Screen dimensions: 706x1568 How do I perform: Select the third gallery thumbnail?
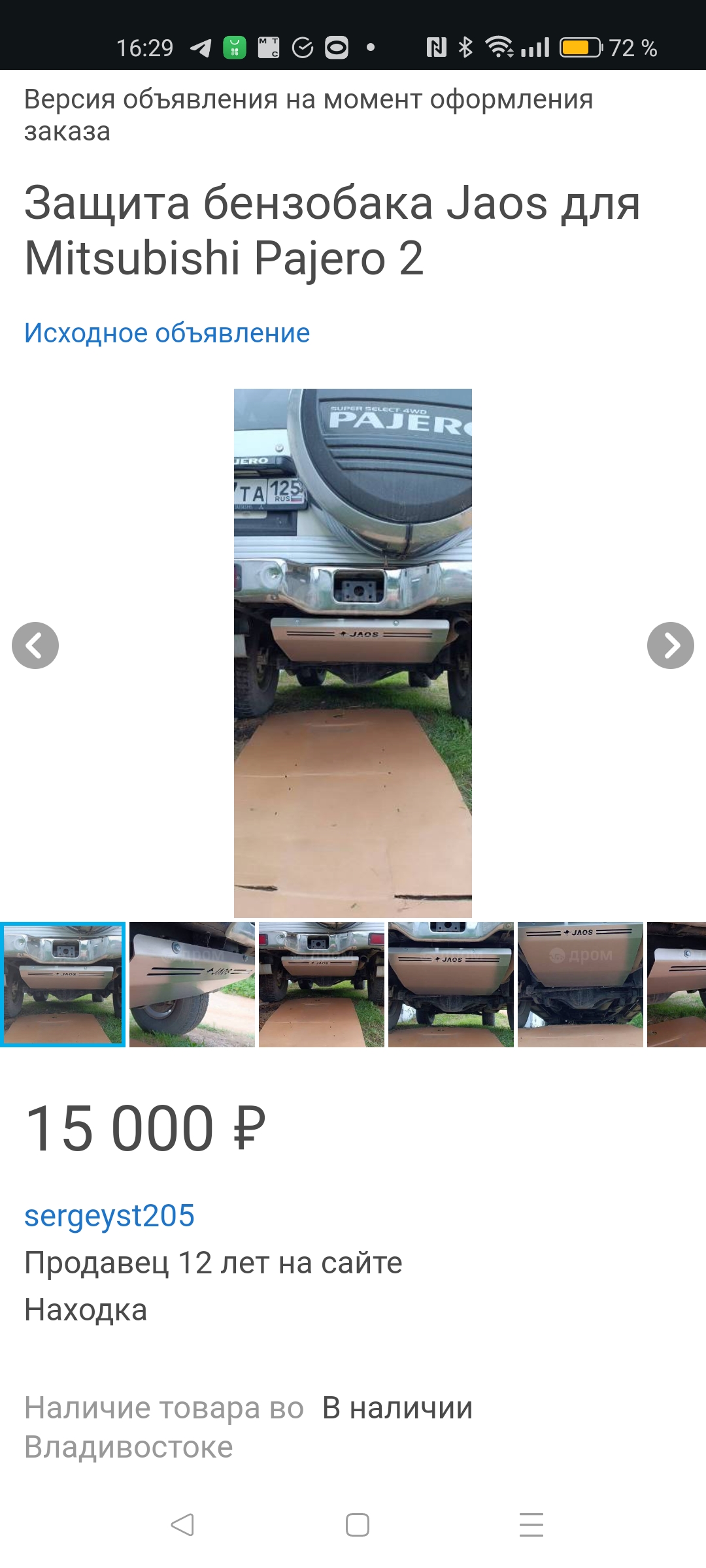point(322,985)
